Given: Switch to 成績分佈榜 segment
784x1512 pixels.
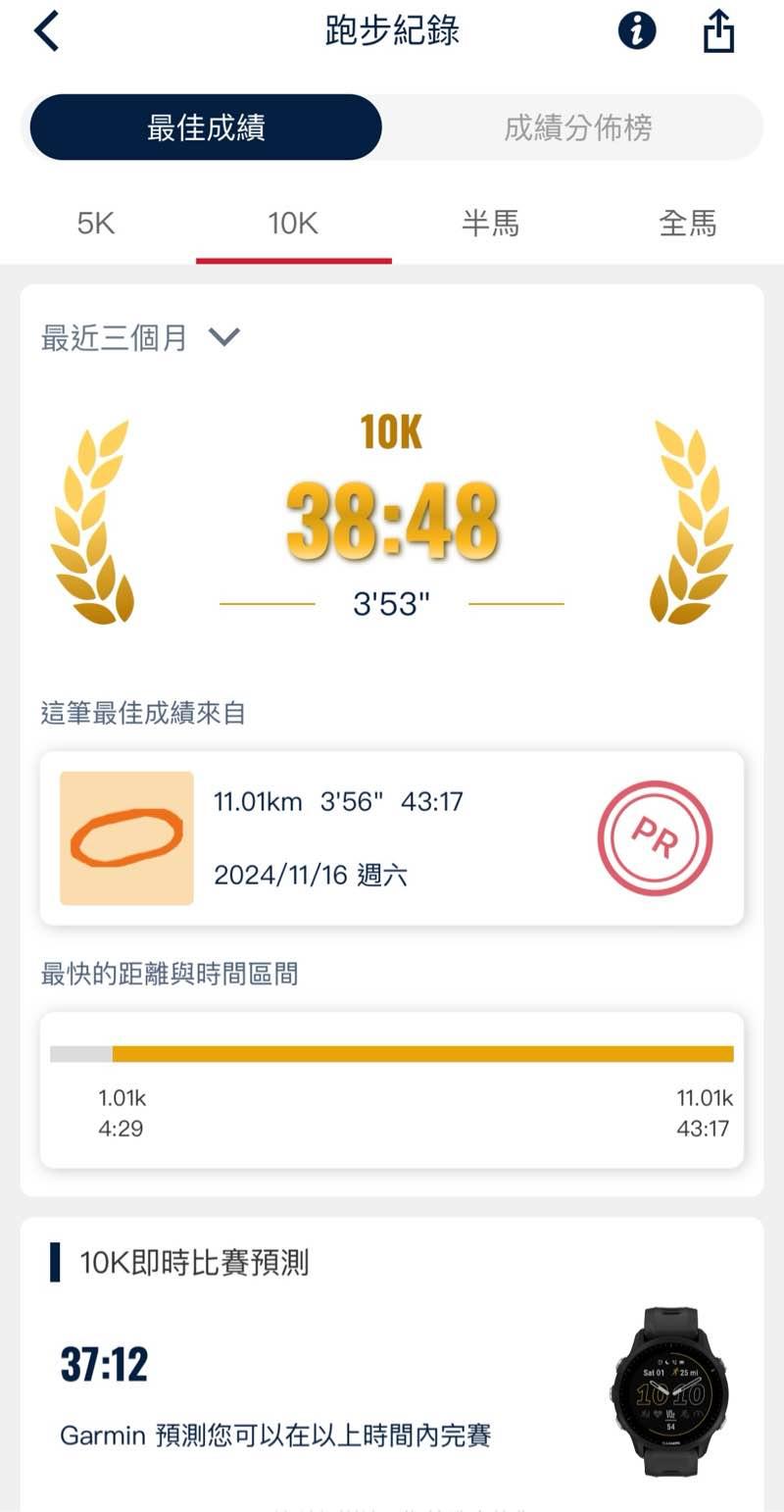Looking at the screenshot, I should (577, 127).
